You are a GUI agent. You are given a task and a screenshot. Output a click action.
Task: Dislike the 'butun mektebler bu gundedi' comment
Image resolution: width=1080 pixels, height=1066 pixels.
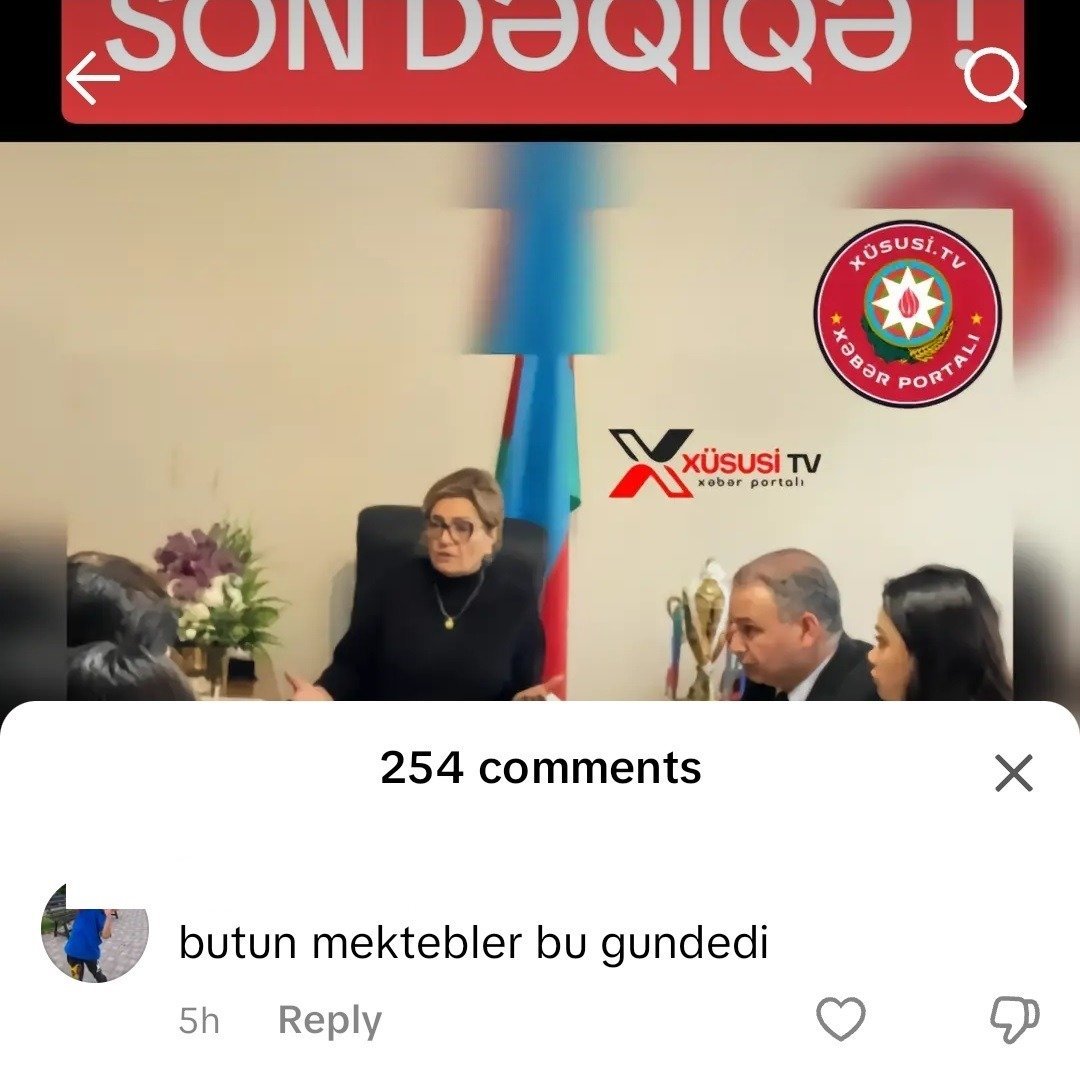pos(1013,1020)
